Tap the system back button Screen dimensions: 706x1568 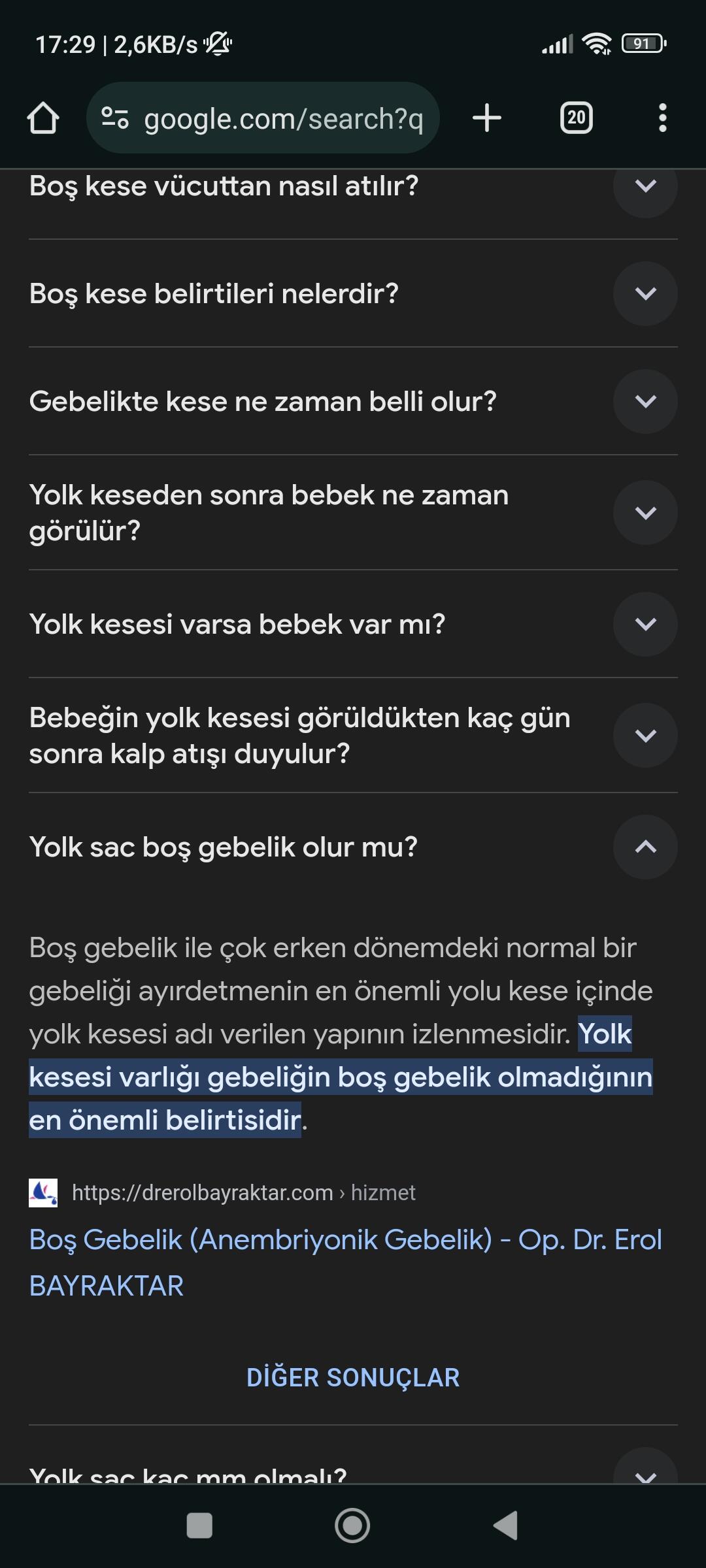[x=505, y=1526]
